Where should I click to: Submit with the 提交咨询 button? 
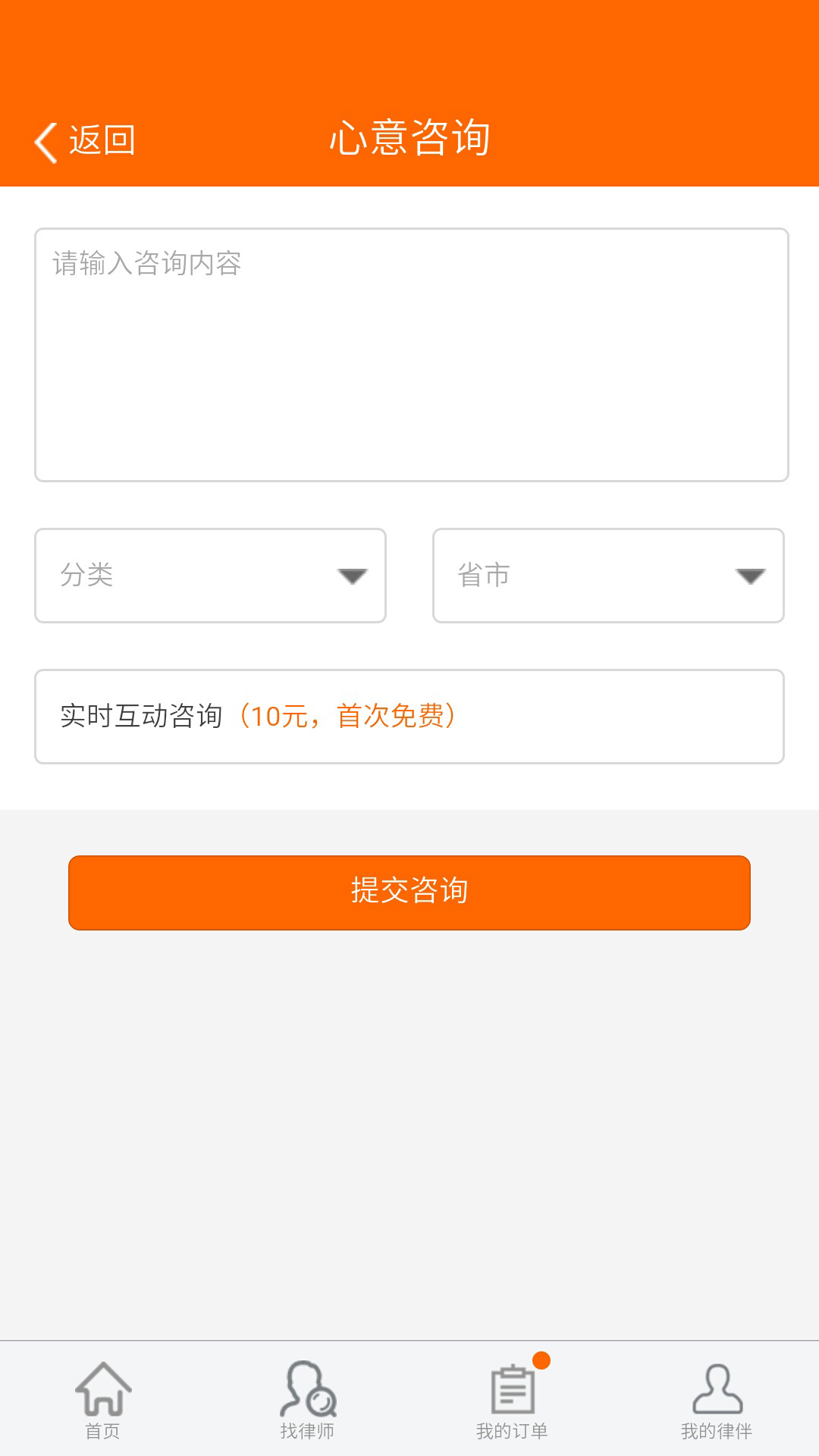point(409,893)
